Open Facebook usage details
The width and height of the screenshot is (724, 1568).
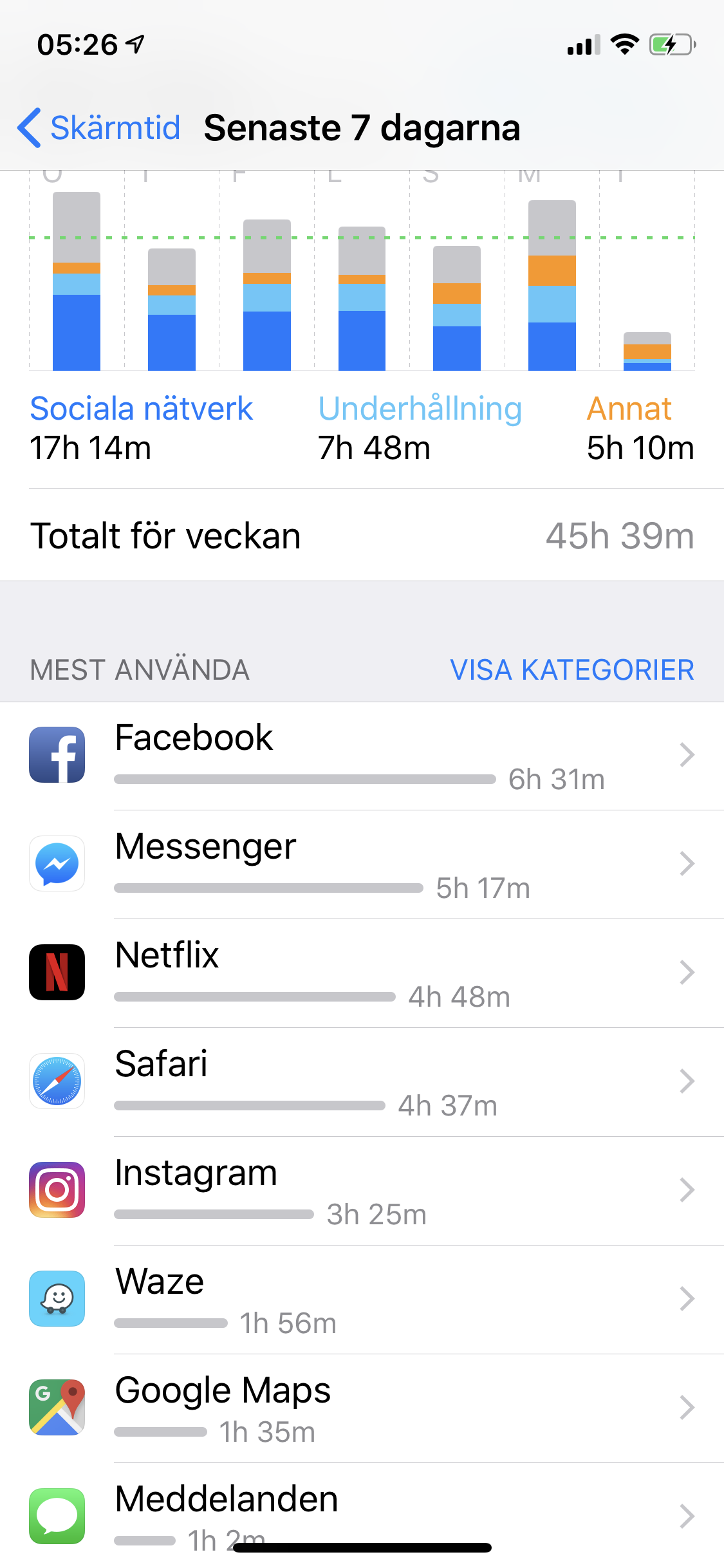[362, 756]
